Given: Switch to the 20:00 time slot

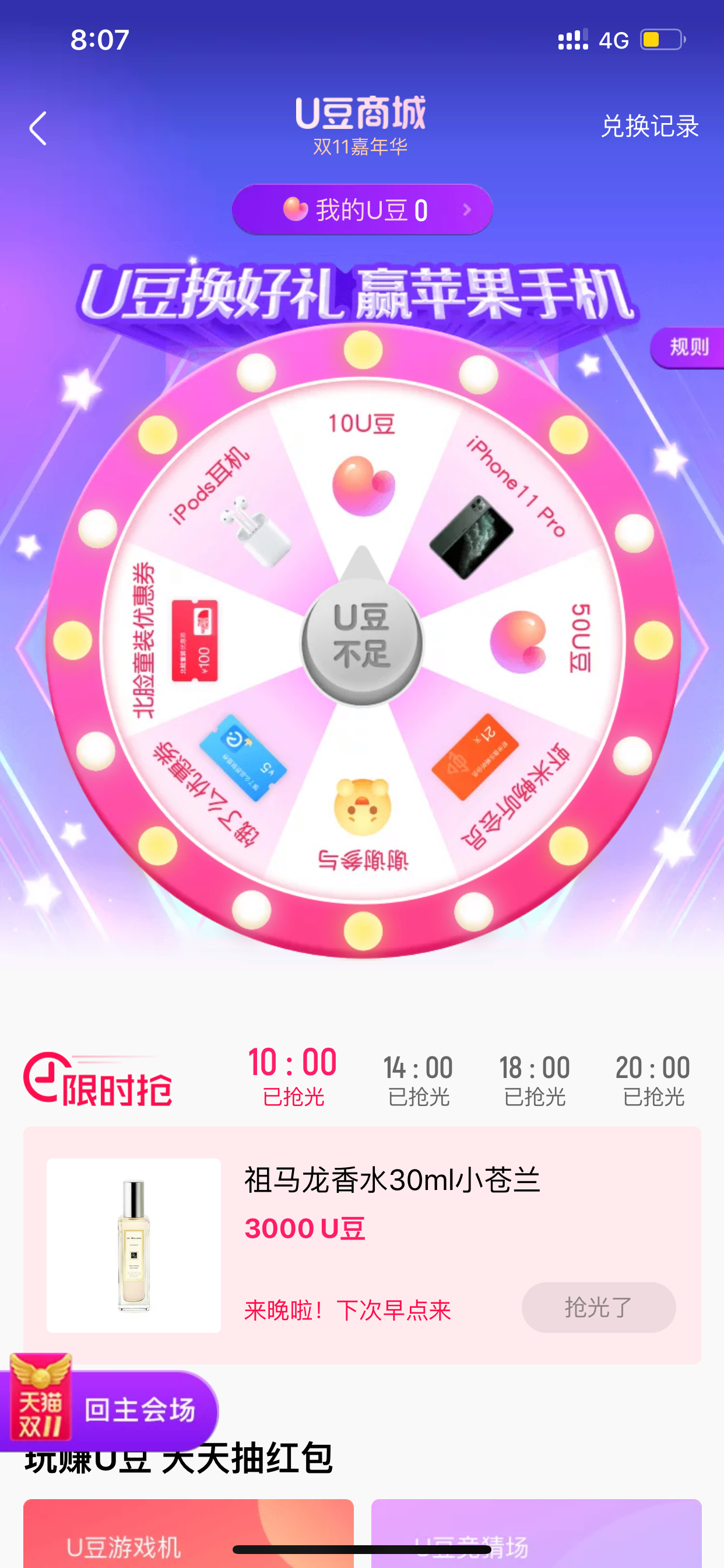Looking at the screenshot, I should pos(653,1079).
